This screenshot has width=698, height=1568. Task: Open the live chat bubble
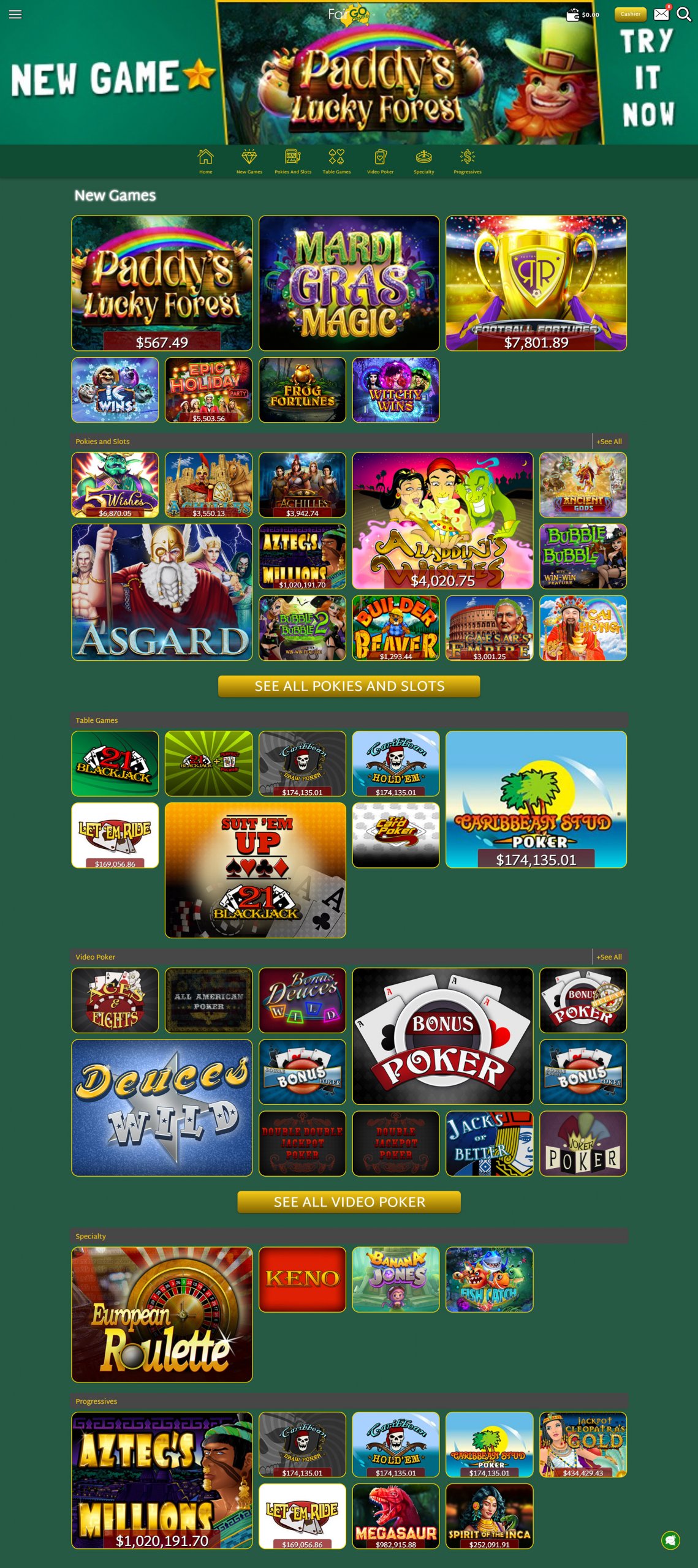tap(670, 1540)
